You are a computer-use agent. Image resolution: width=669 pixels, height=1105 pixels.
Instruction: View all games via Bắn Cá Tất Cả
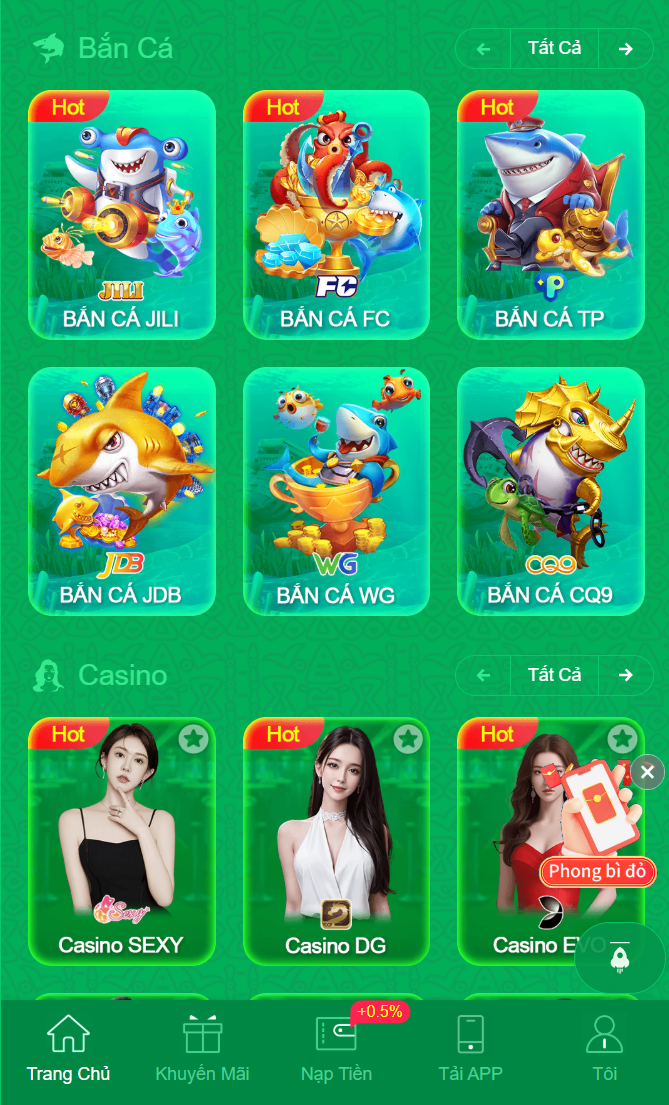pos(554,48)
